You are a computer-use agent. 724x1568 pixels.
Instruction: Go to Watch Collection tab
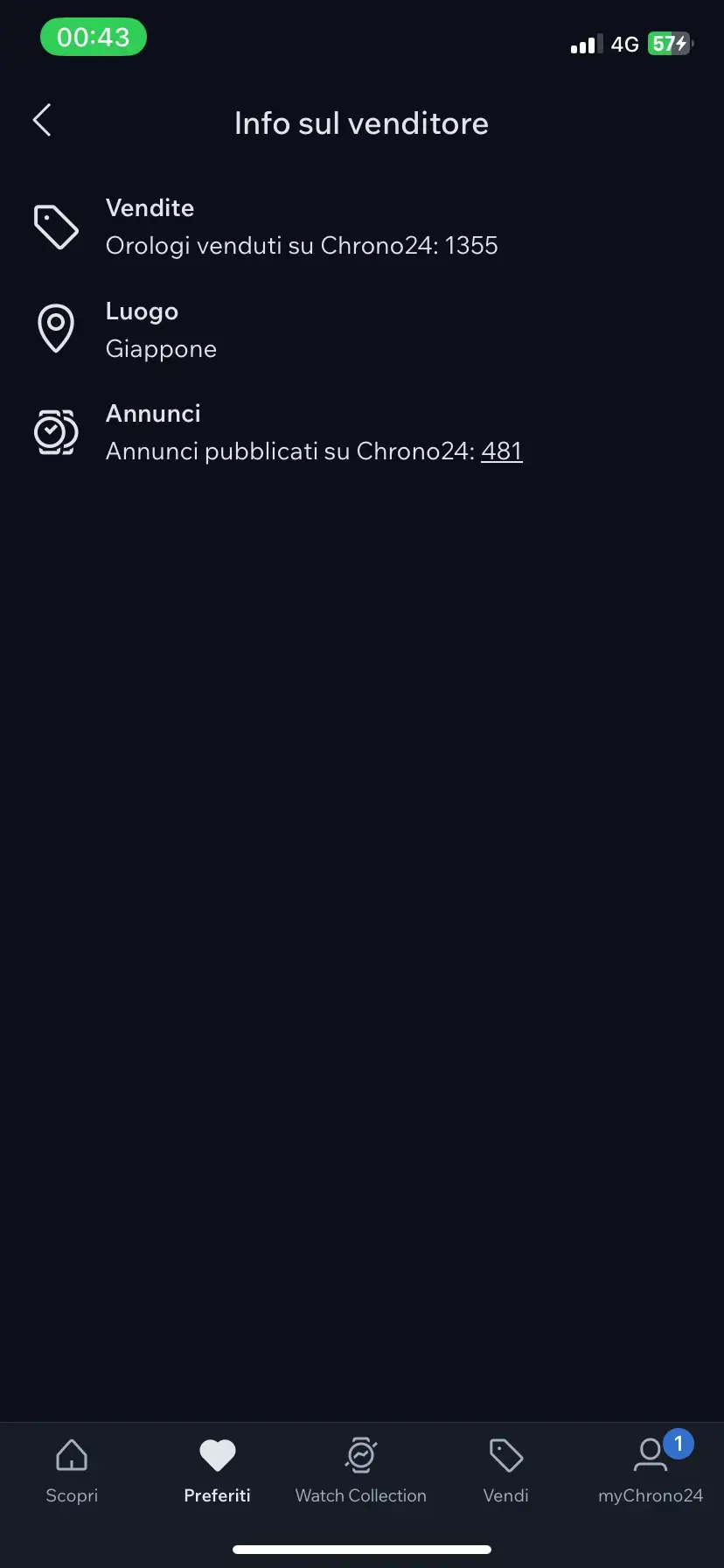click(x=361, y=1472)
